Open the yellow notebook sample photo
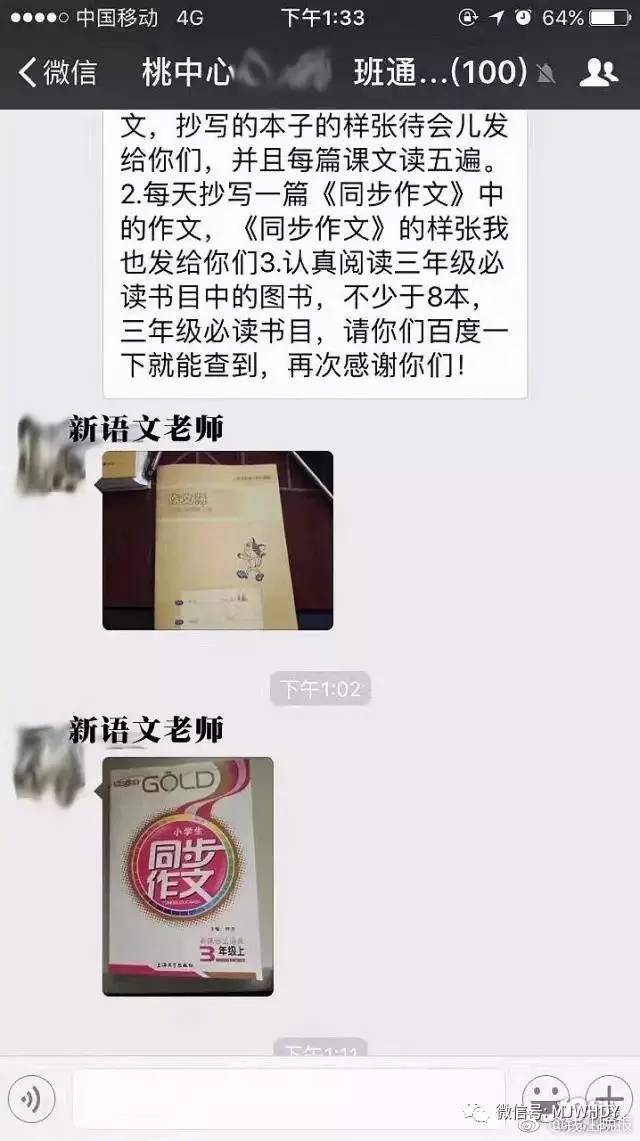This screenshot has height=1141, width=640. (218, 540)
